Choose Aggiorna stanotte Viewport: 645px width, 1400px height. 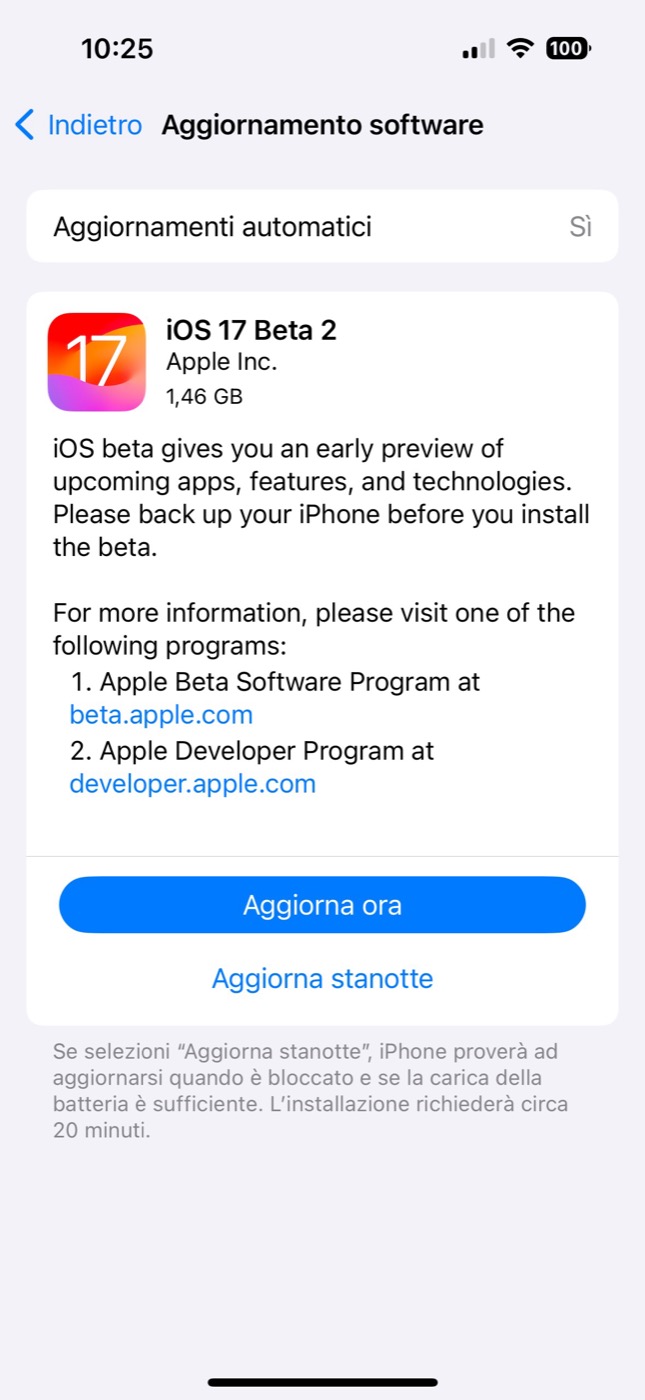coord(322,978)
